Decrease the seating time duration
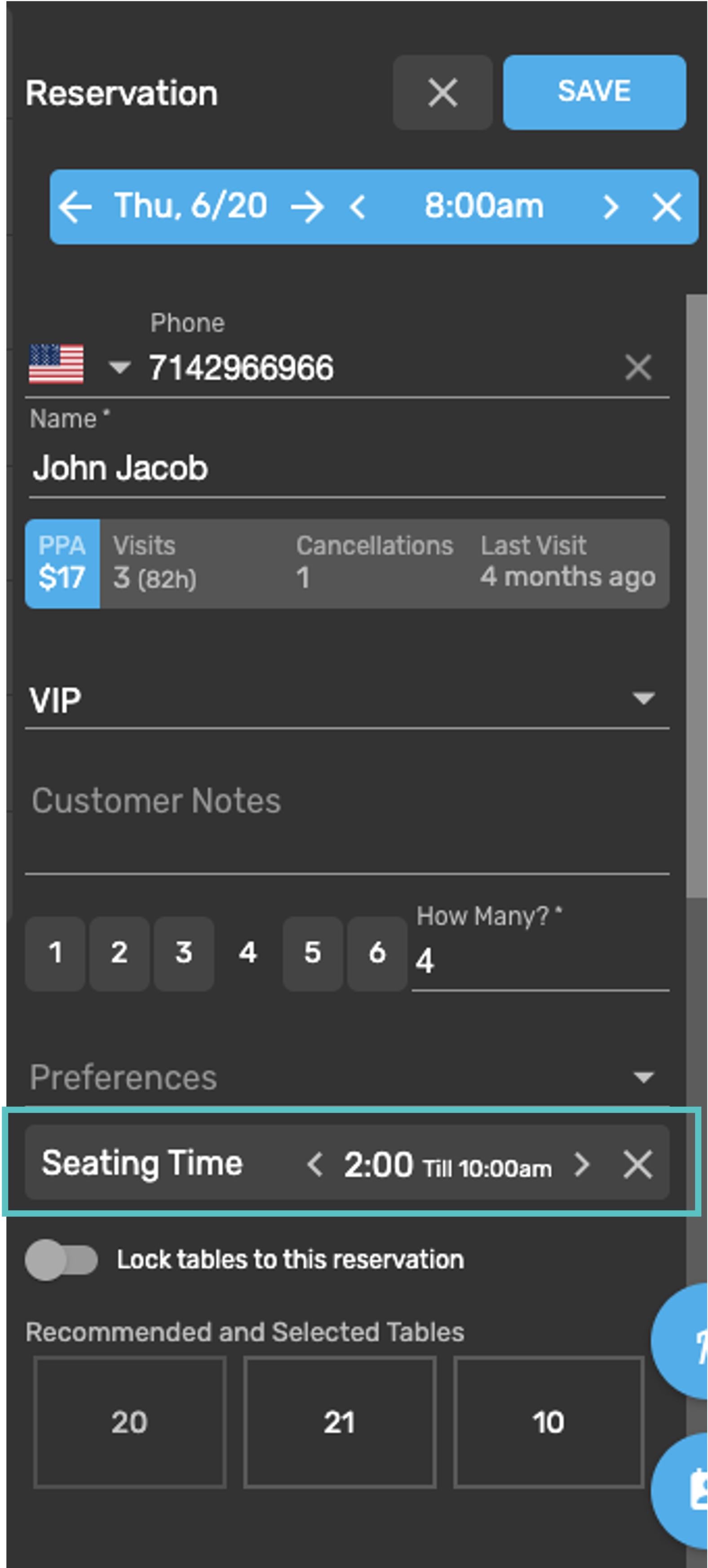Image resolution: width=708 pixels, height=1568 pixels. coord(315,1164)
